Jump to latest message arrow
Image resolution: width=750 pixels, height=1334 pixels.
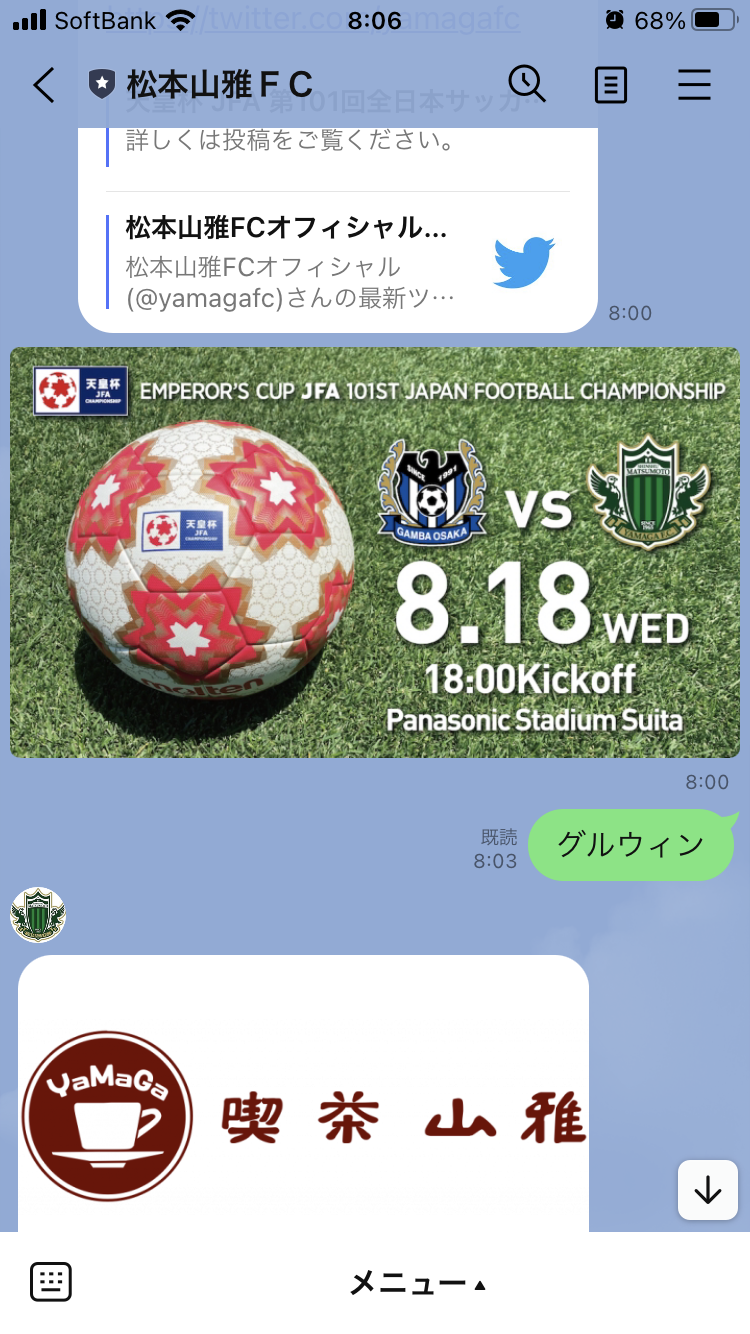coord(707,1190)
